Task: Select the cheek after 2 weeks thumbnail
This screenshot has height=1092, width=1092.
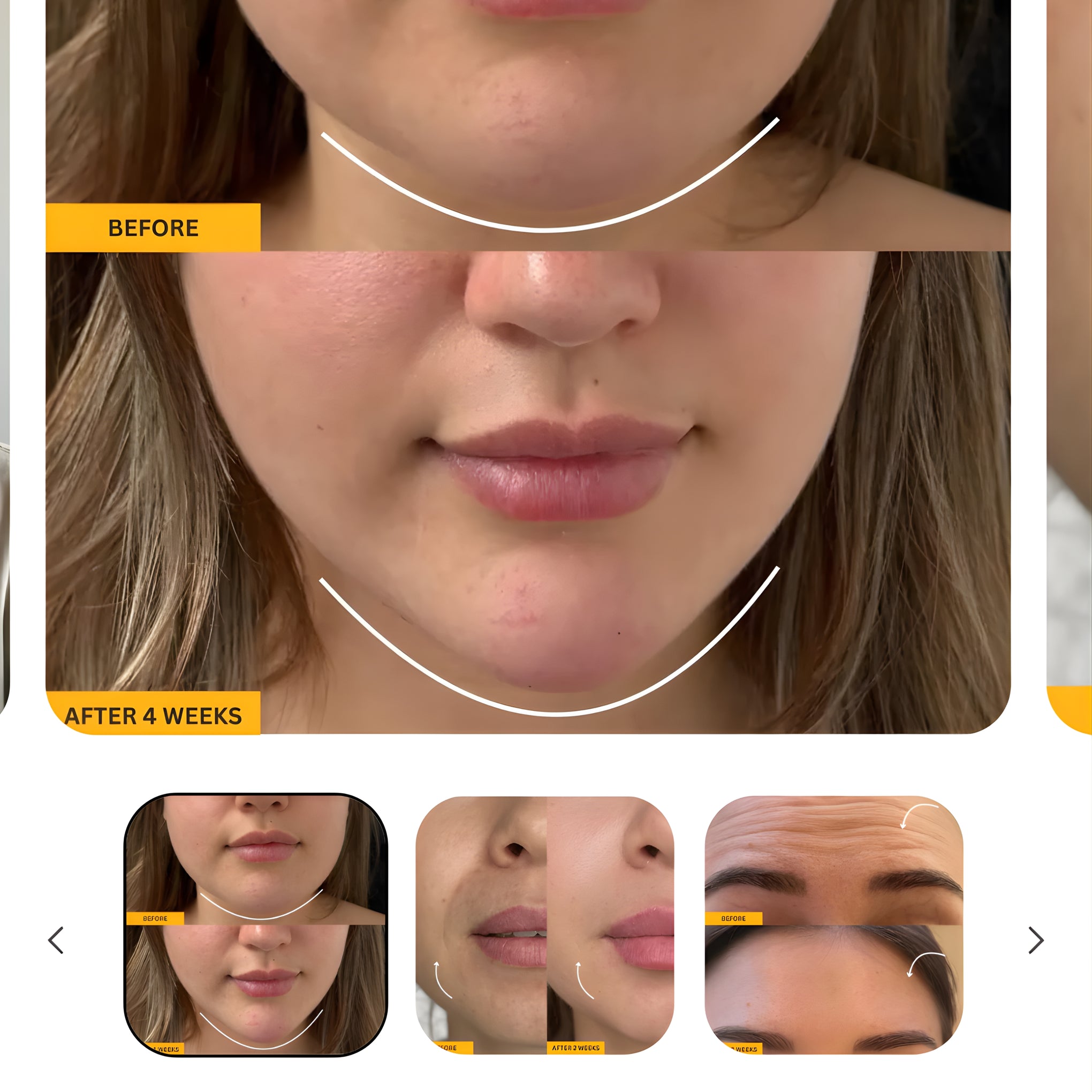Action: coord(545,926)
